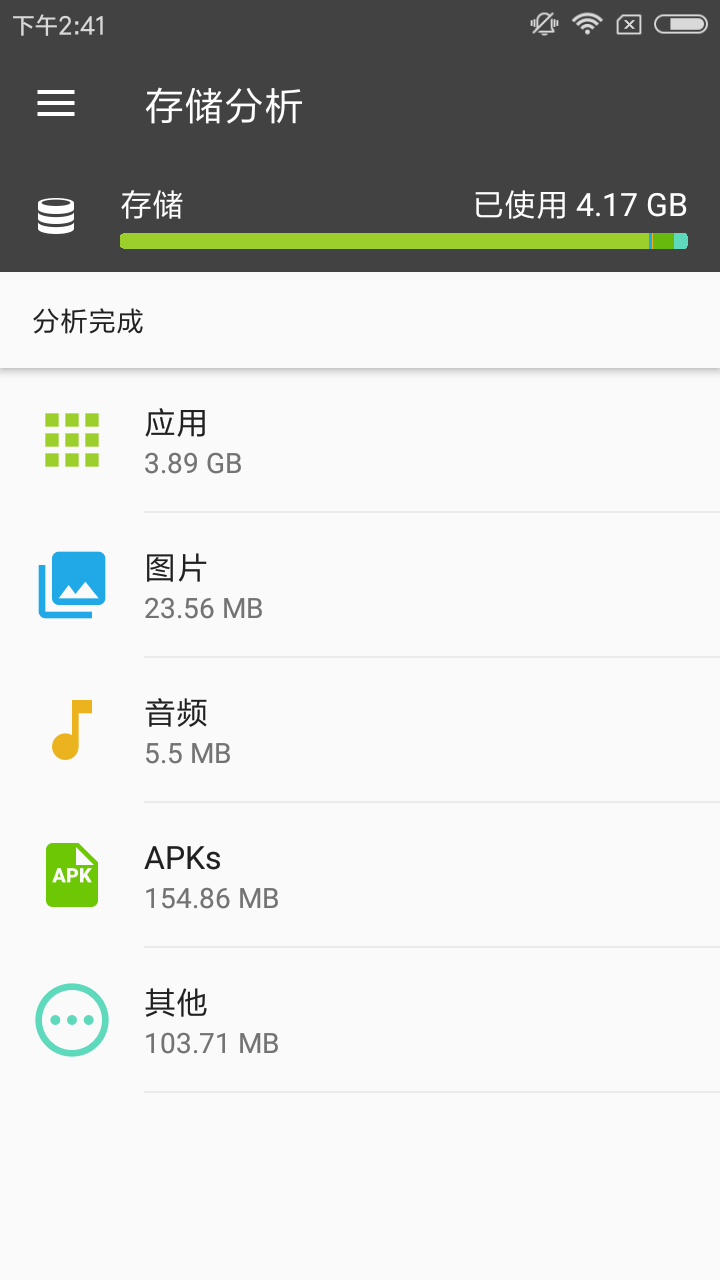Open the 图片 category
720x1280 pixels.
[x=360, y=585]
